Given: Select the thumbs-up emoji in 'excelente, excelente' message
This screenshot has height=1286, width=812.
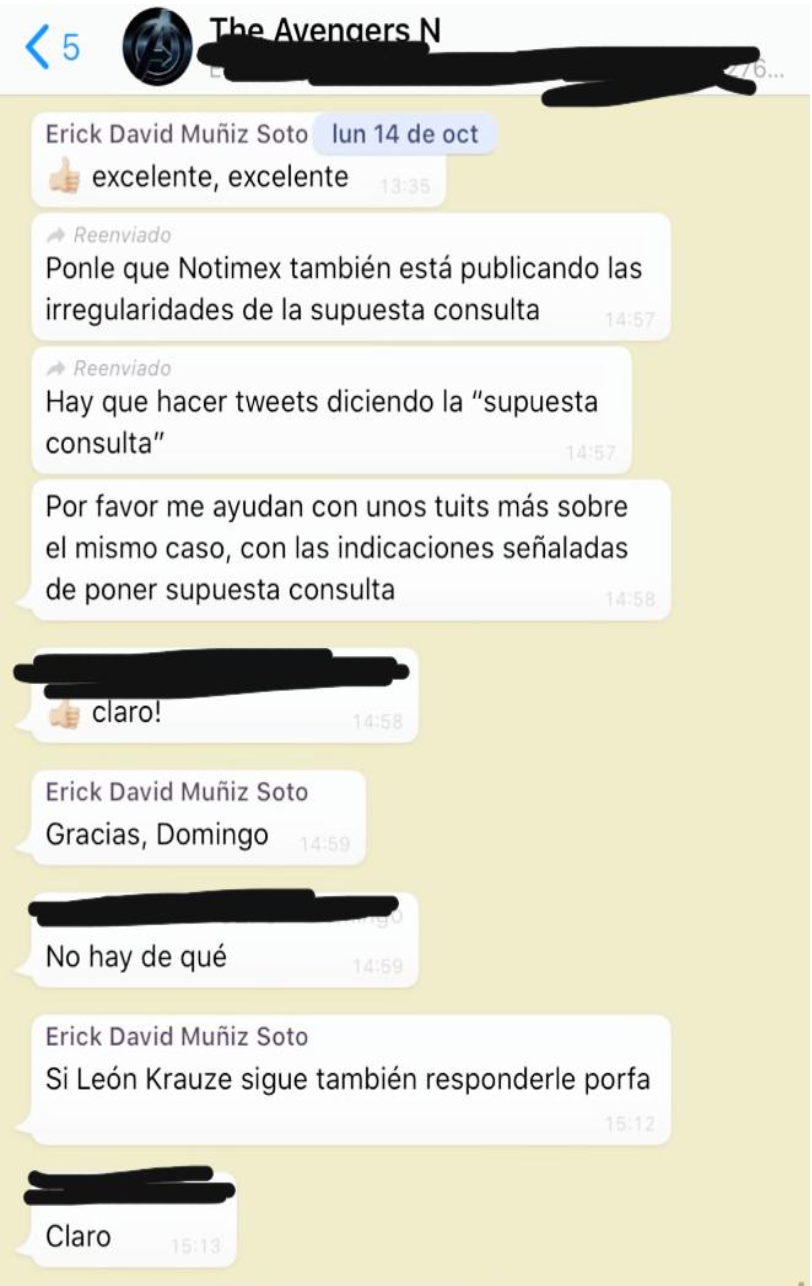Looking at the screenshot, I should [x=61, y=176].
